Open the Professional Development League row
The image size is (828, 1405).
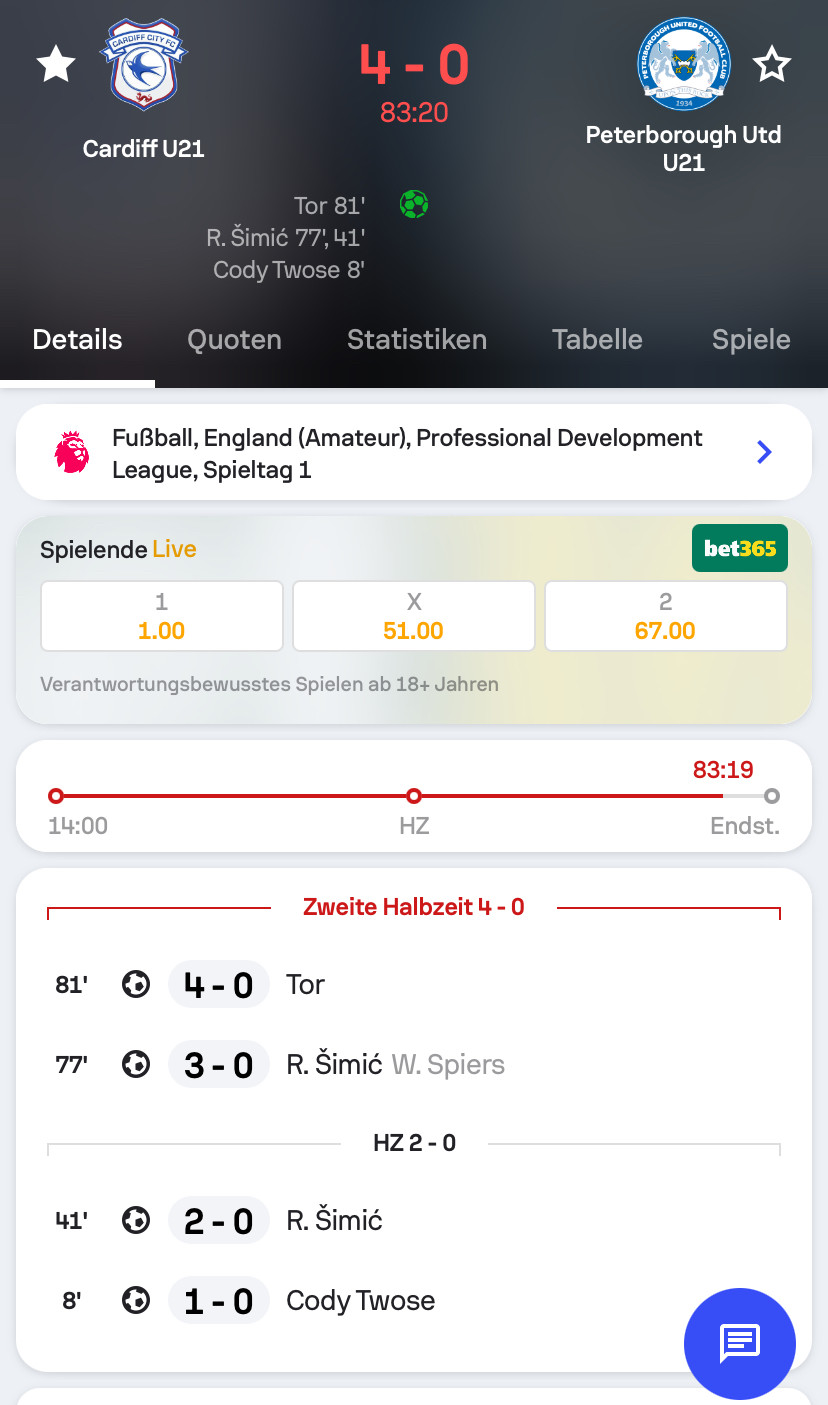click(x=414, y=452)
